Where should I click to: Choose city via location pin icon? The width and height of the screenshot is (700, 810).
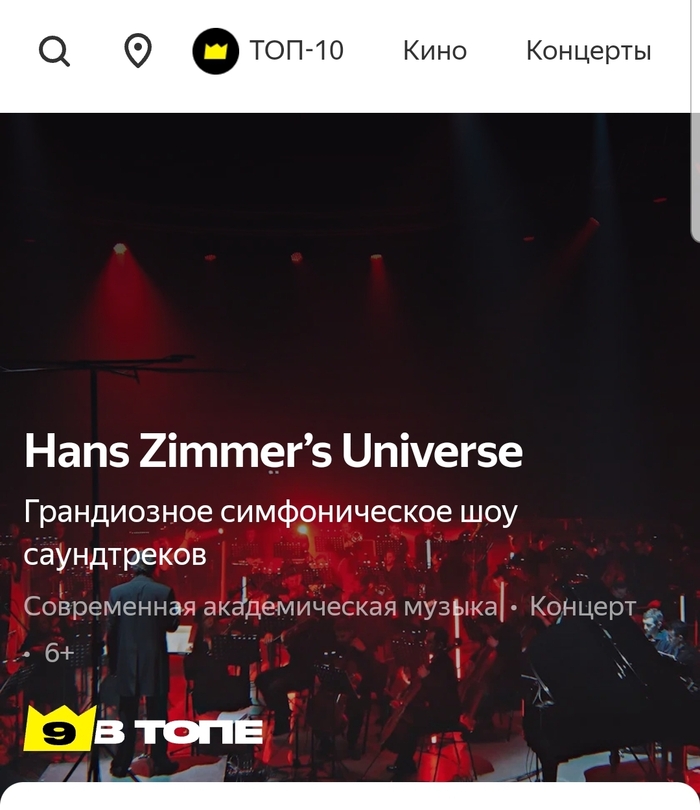coord(137,51)
